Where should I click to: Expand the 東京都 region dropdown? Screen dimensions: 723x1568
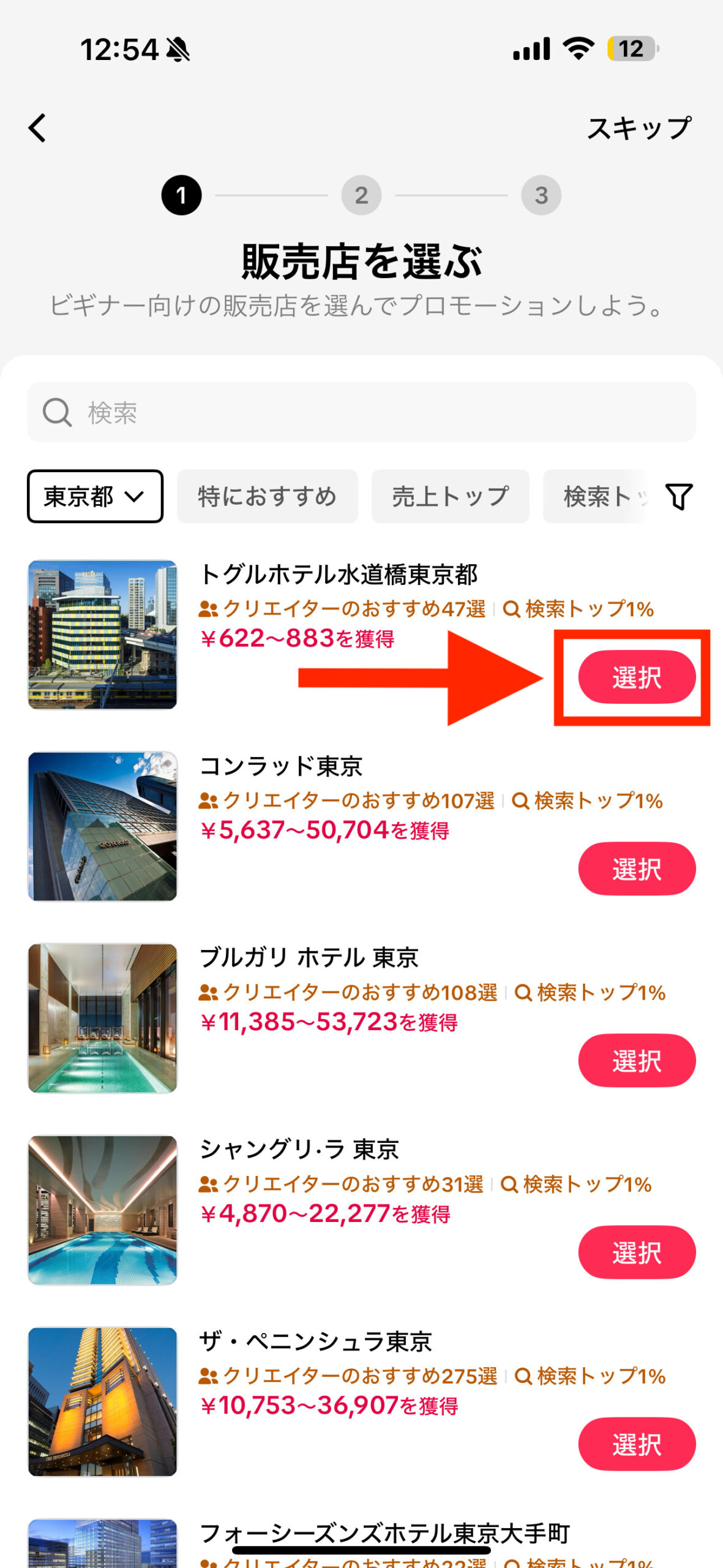[95, 496]
